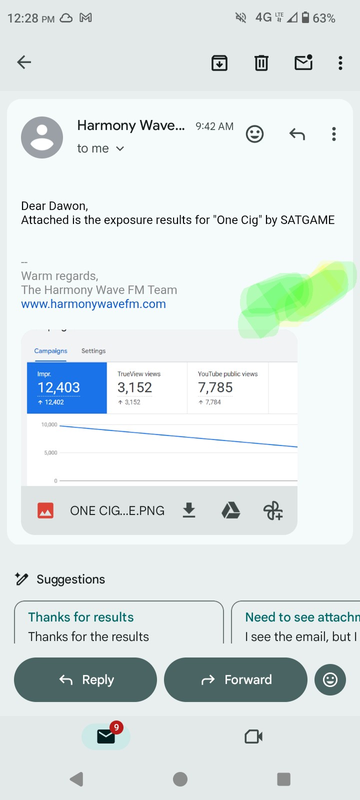
Task: Add an emoji reaction beside sender name
Action: coord(254,134)
